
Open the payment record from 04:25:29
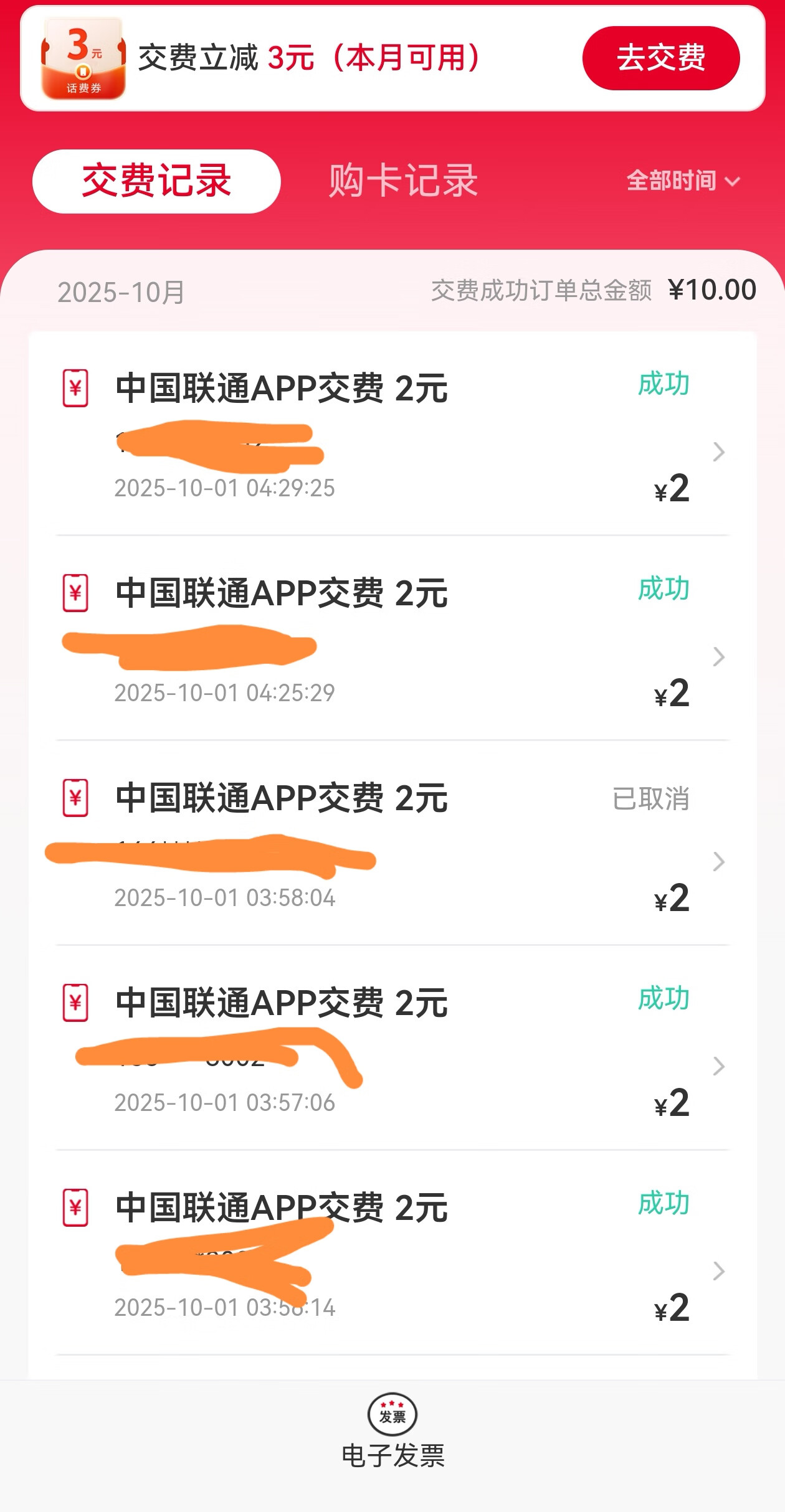click(x=392, y=638)
